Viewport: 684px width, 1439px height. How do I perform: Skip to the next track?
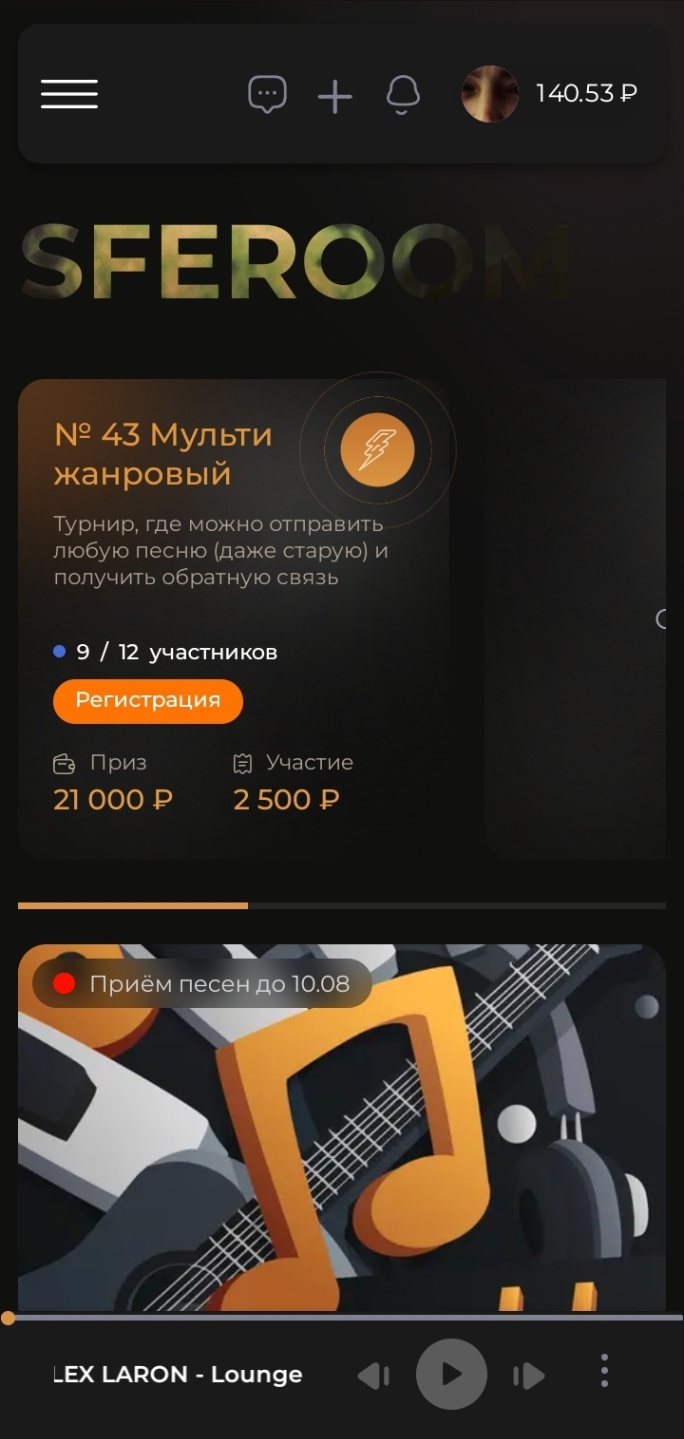coord(529,1376)
